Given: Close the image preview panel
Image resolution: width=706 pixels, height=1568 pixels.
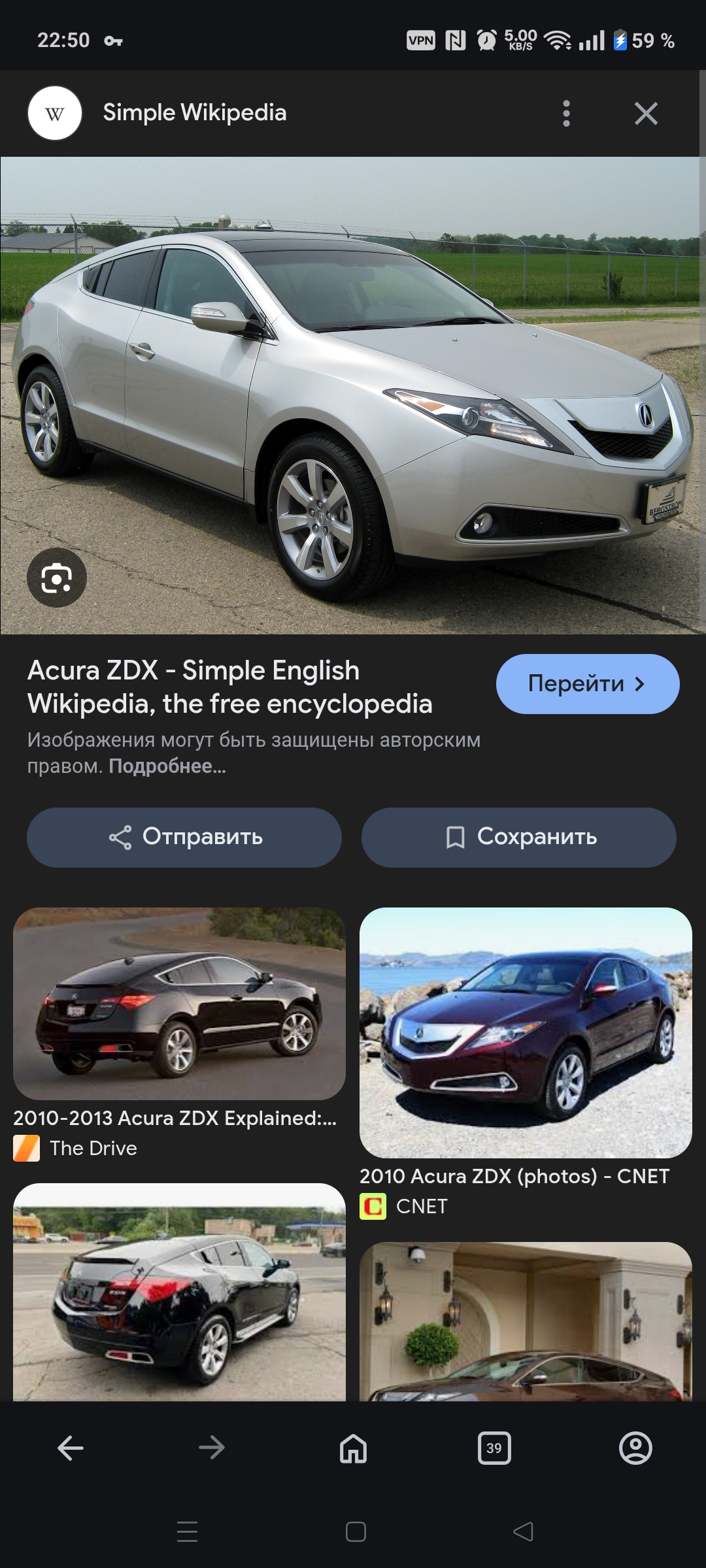Looking at the screenshot, I should (x=646, y=114).
